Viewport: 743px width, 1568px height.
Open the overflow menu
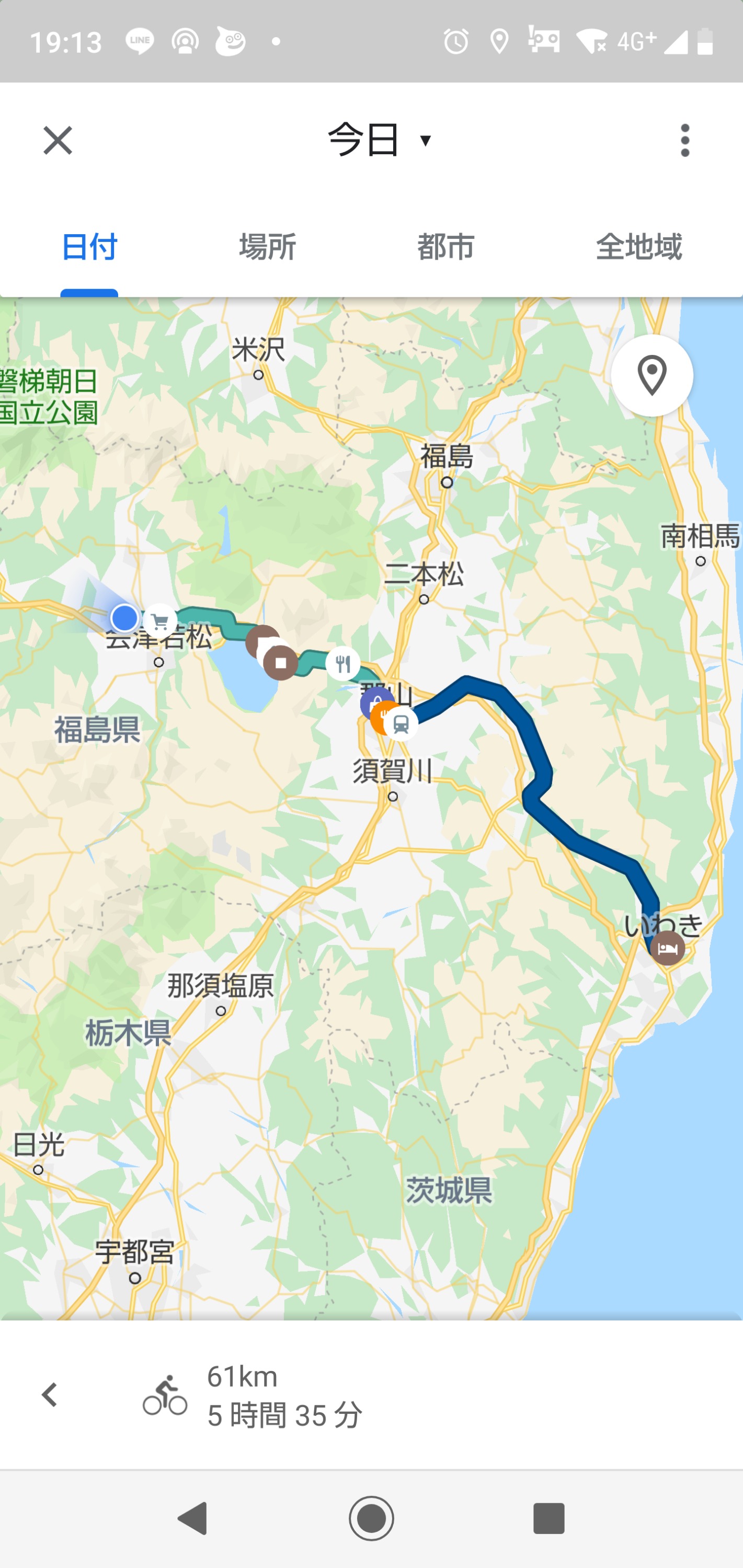coord(684,141)
